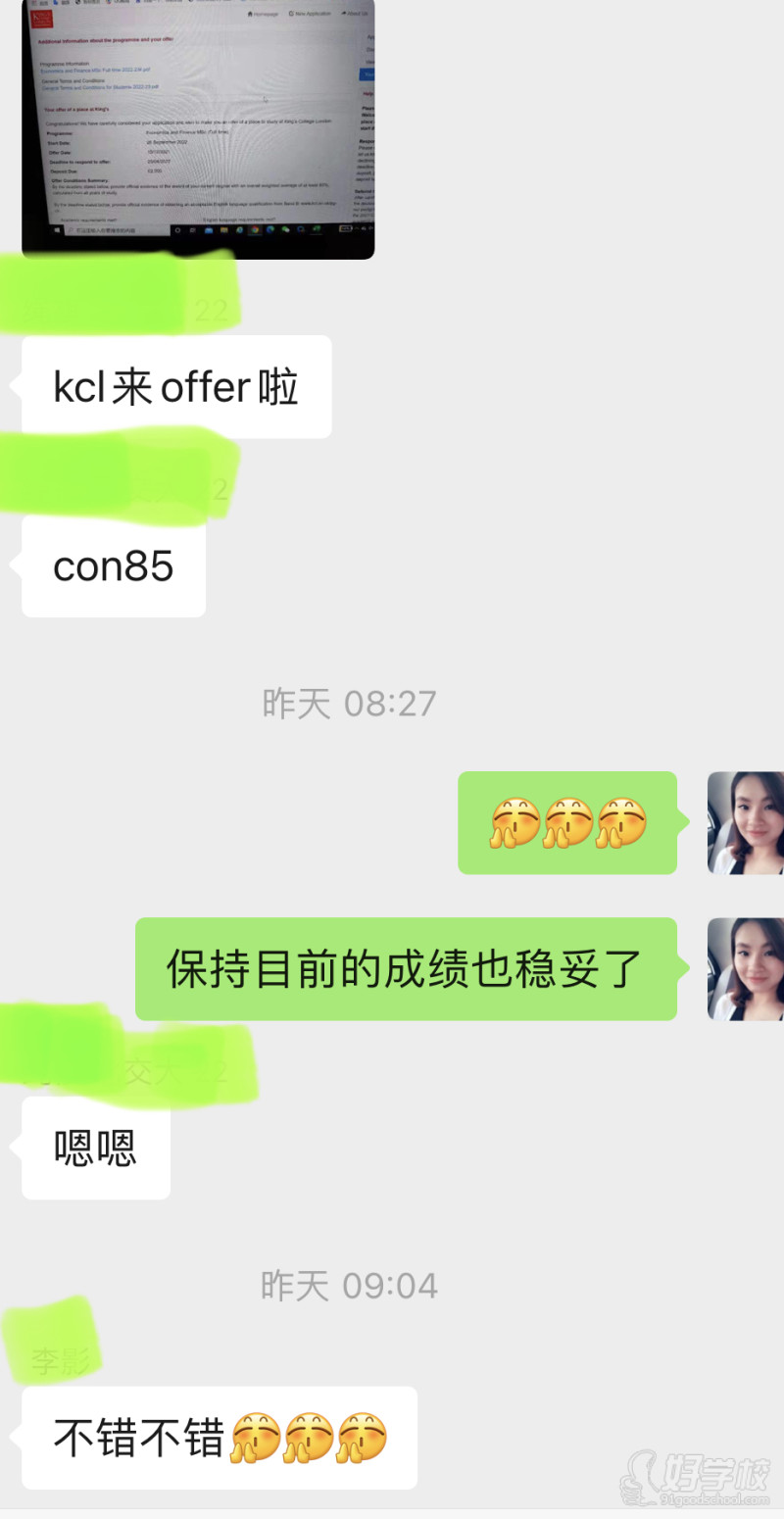
Task: Open the General Terms and Conditions PDF
Action: click(100, 87)
